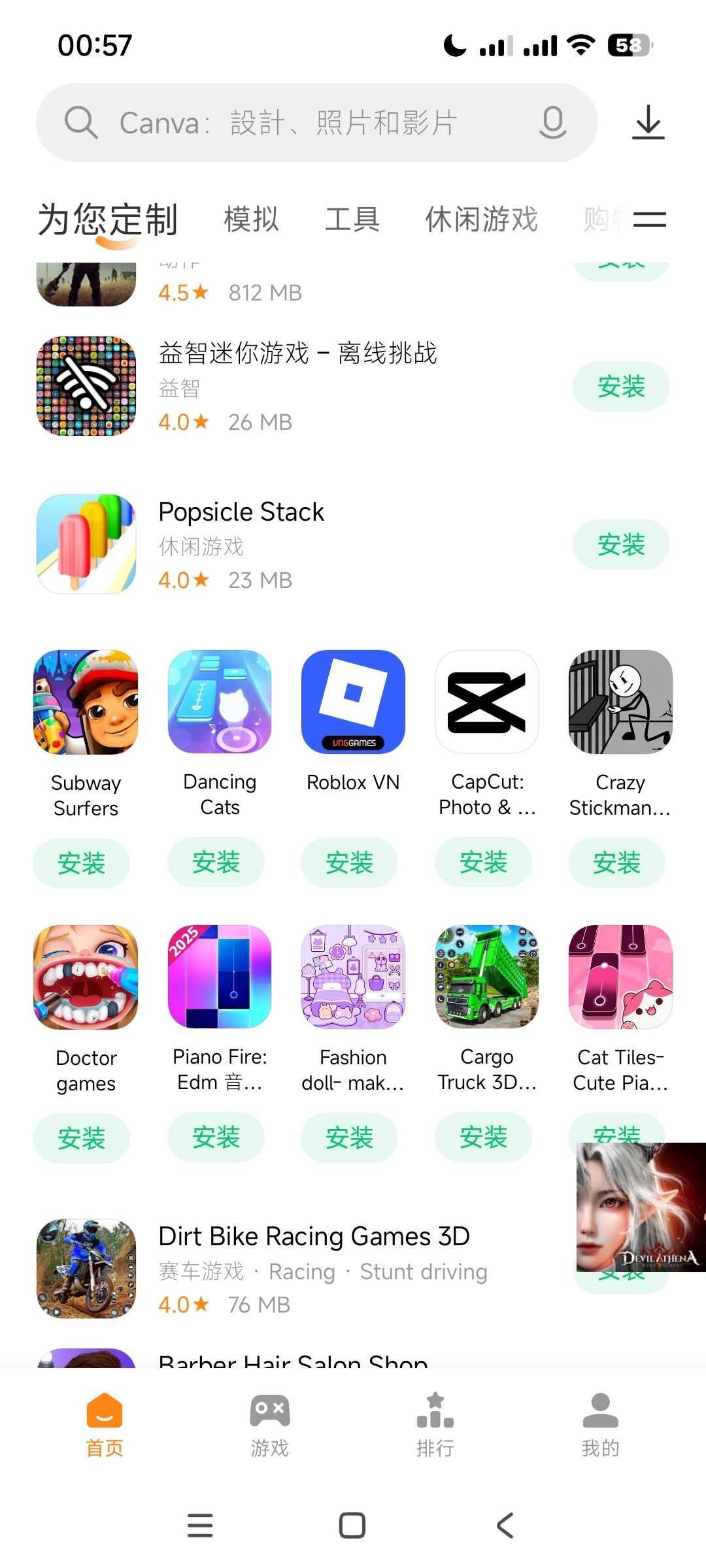
Task: Install CapCut: Photo & video editor
Action: click(483, 862)
